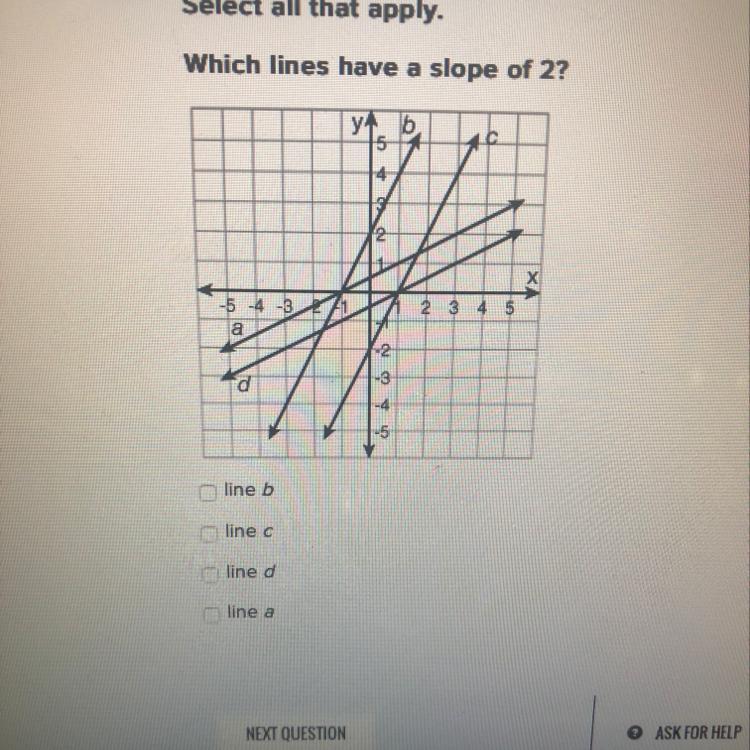Screen dimensions: 750x750
Task: Open Ask for Help
Action: [690, 733]
